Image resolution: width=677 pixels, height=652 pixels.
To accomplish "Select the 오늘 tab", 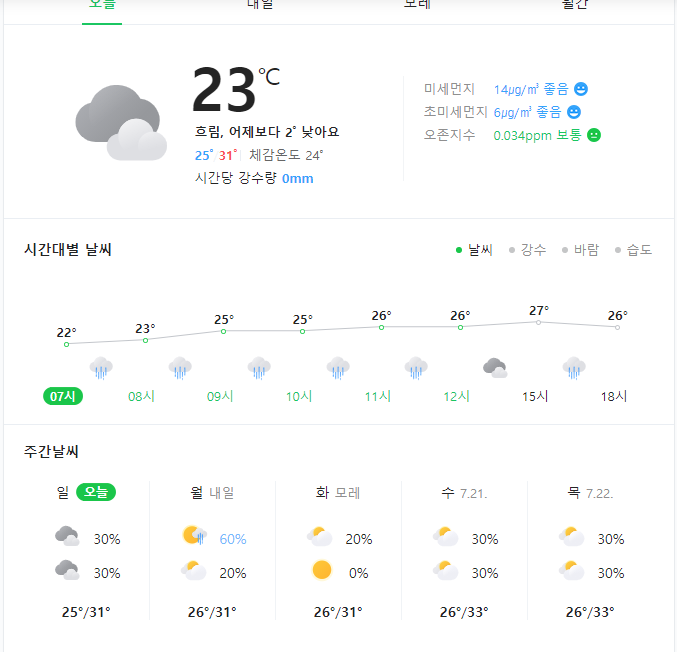I will [x=102, y=5].
